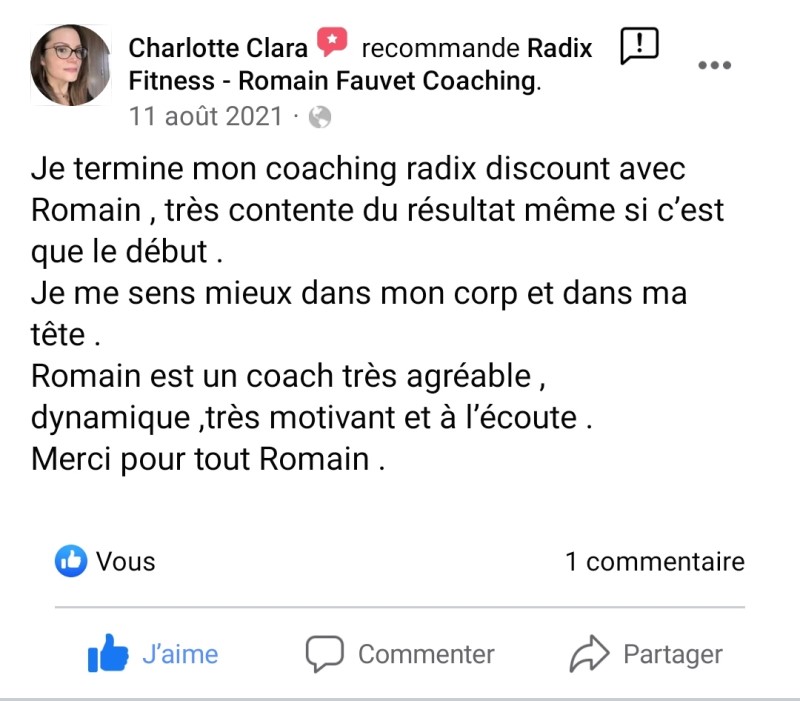Tap the report exclamation icon
The height and width of the screenshot is (701, 800).
pos(640,46)
